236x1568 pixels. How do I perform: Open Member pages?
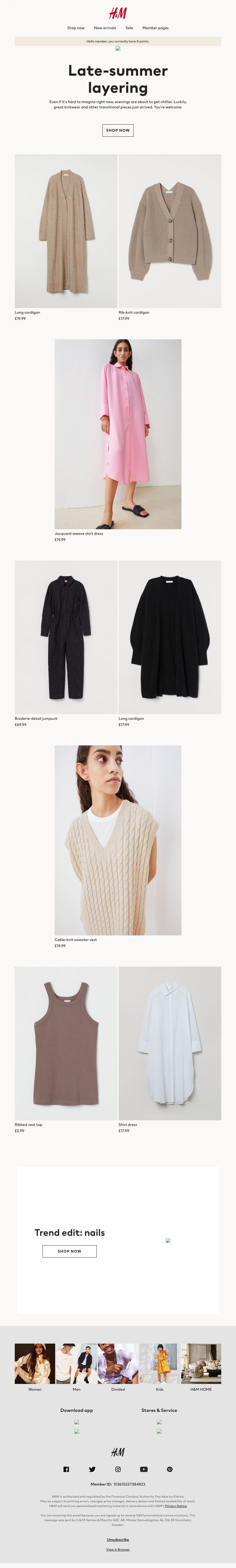pyautogui.click(x=155, y=28)
